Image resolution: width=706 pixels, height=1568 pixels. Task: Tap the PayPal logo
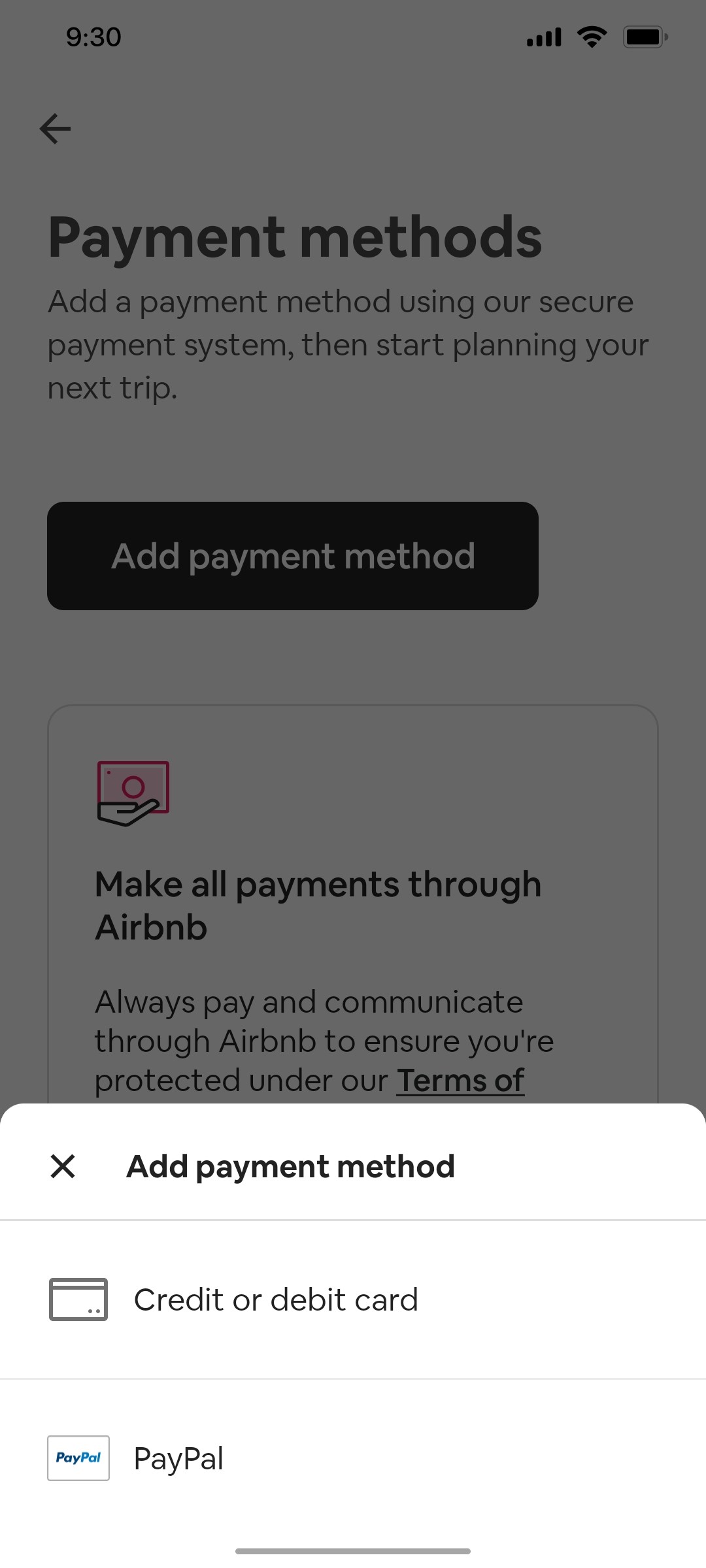pyautogui.click(x=78, y=1458)
